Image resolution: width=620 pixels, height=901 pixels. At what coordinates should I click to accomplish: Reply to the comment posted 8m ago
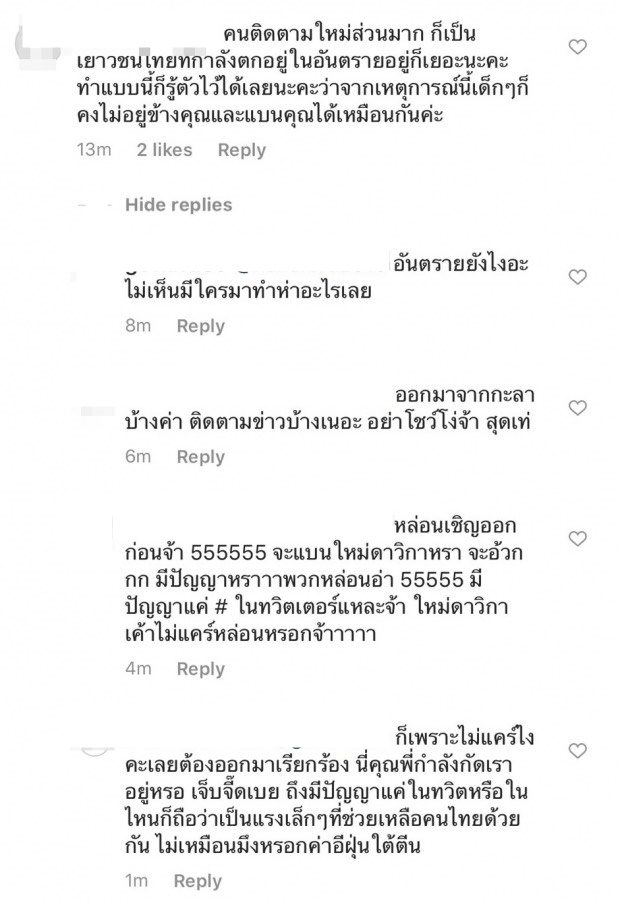click(201, 326)
